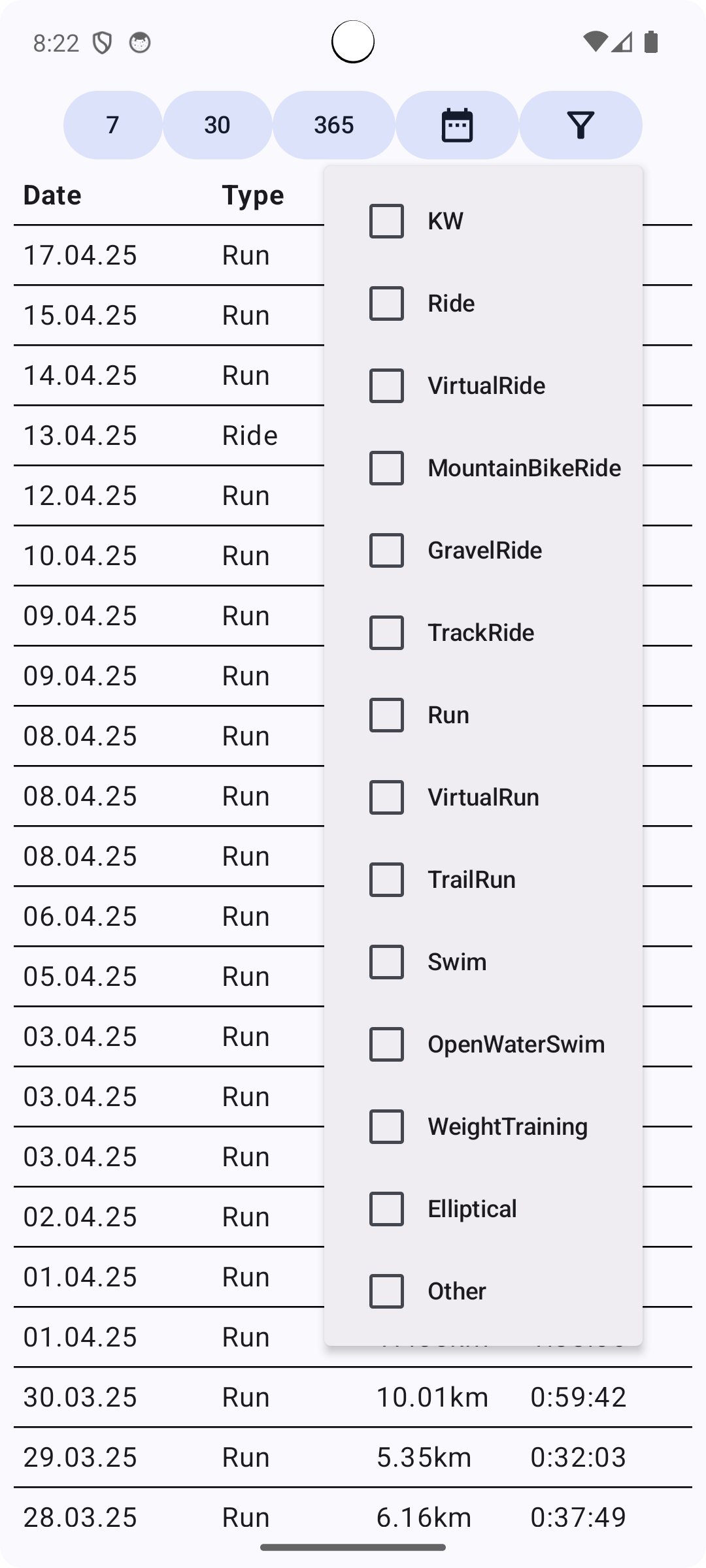Tick the VirtualRun checkbox
Image resolution: width=706 pixels, height=1568 pixels.
tap(386, 797)
